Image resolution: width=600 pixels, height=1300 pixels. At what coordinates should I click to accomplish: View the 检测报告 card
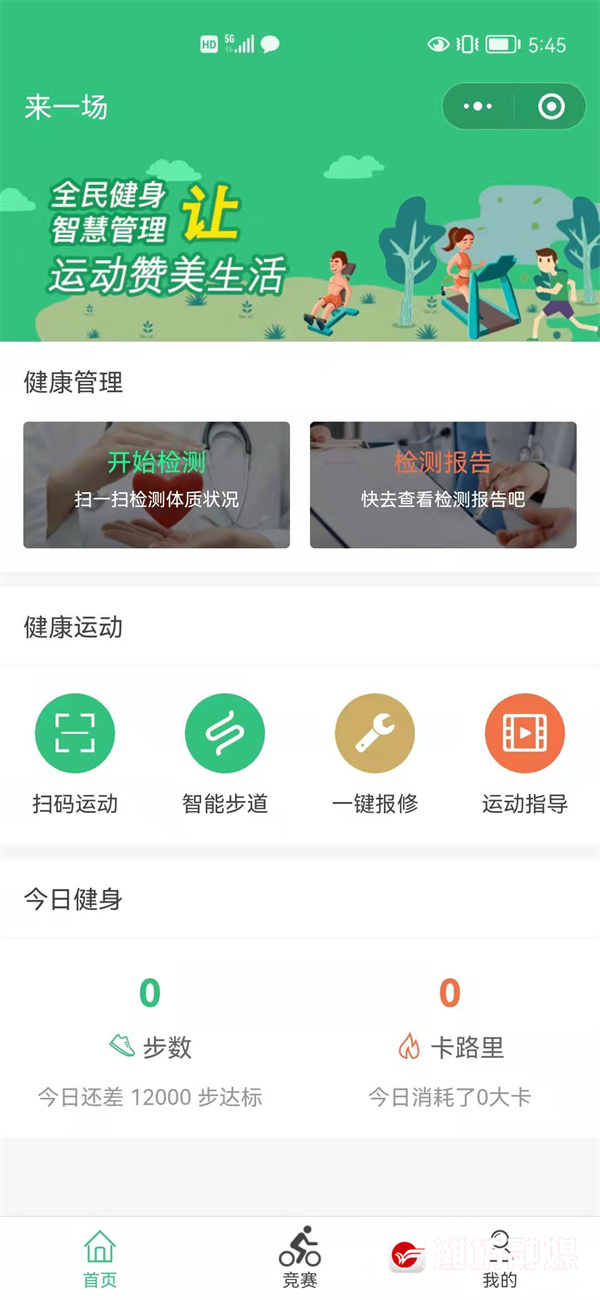(443, 485)
